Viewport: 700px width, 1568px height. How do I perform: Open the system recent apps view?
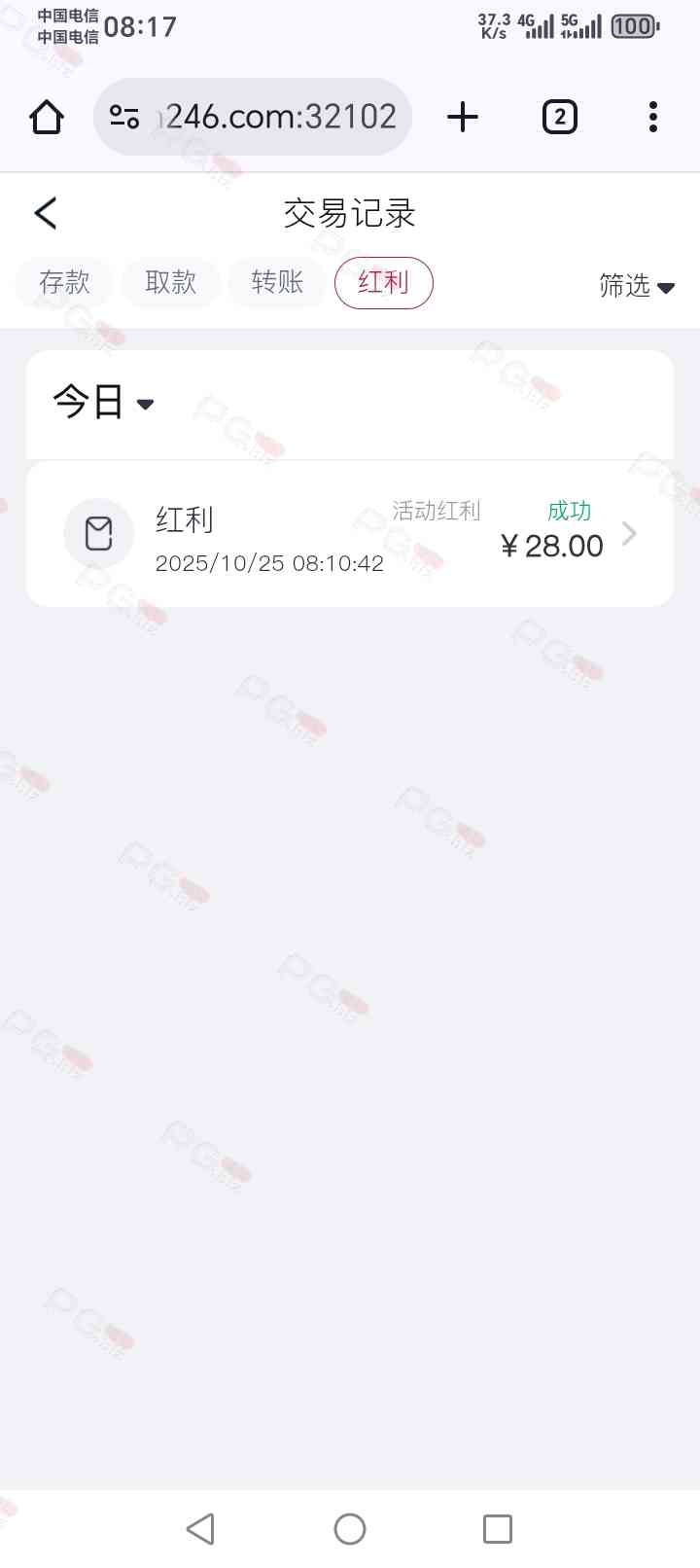click(x=498, y=1528)
